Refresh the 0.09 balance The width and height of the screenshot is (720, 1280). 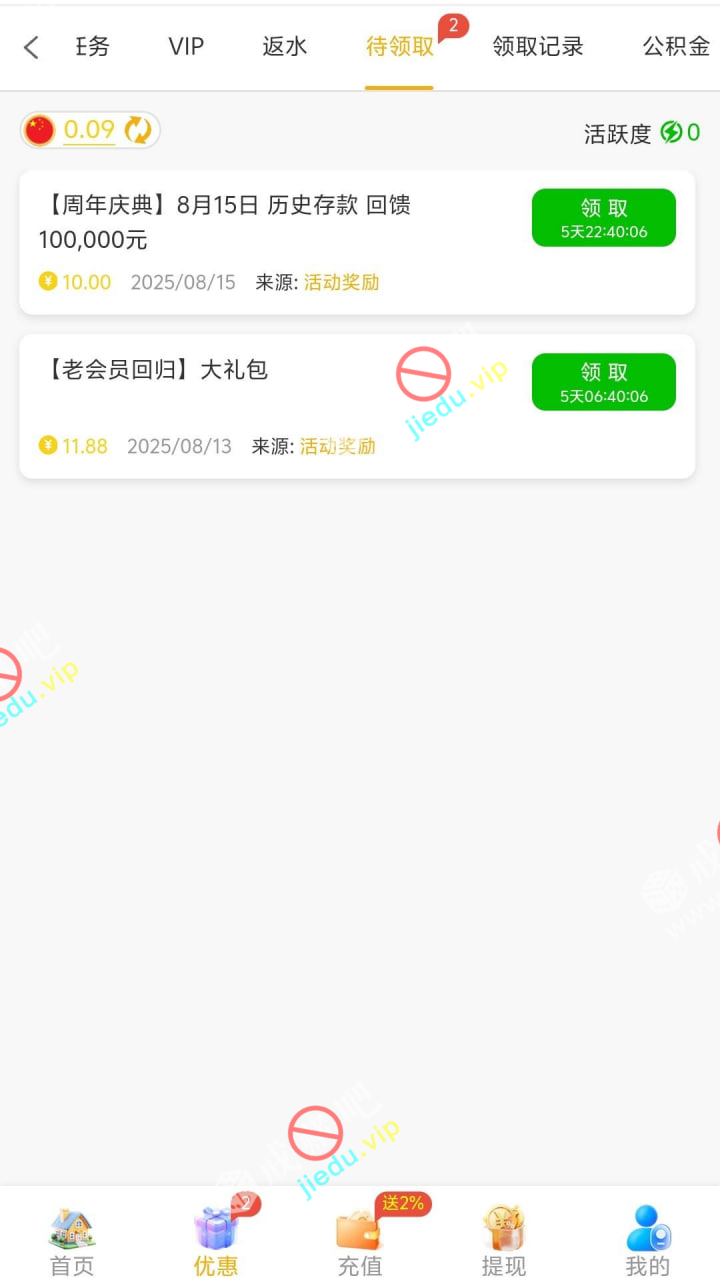[137, 130]
